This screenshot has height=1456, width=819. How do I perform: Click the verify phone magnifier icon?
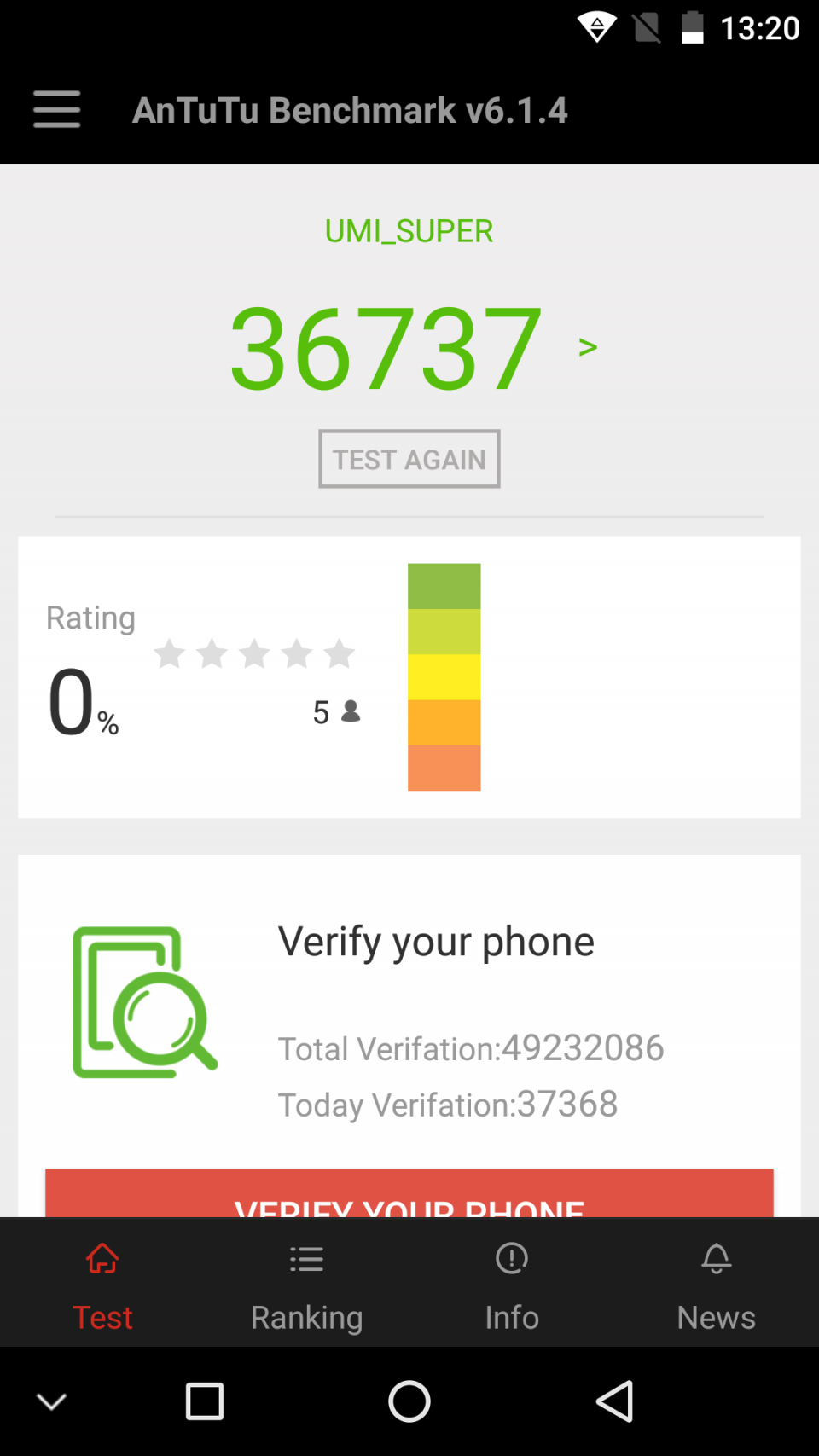coord(144,1001)
